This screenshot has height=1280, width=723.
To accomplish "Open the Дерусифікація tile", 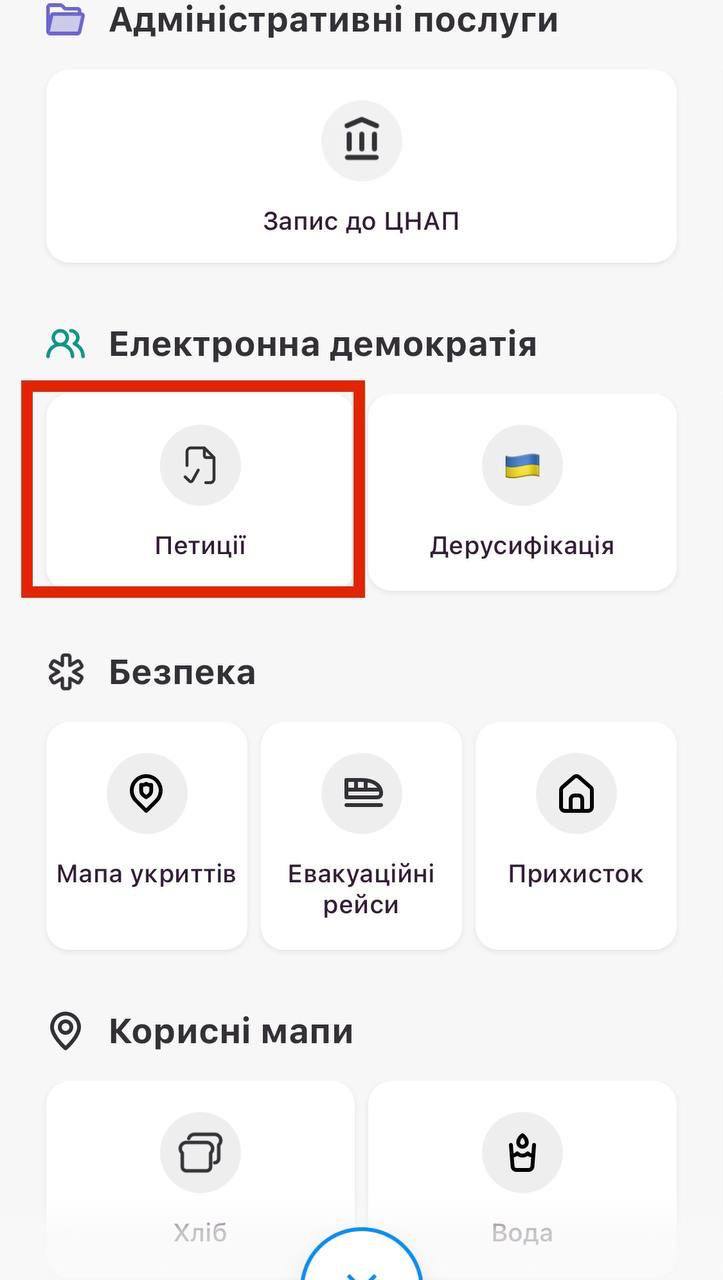I will (x=522, y=490).
